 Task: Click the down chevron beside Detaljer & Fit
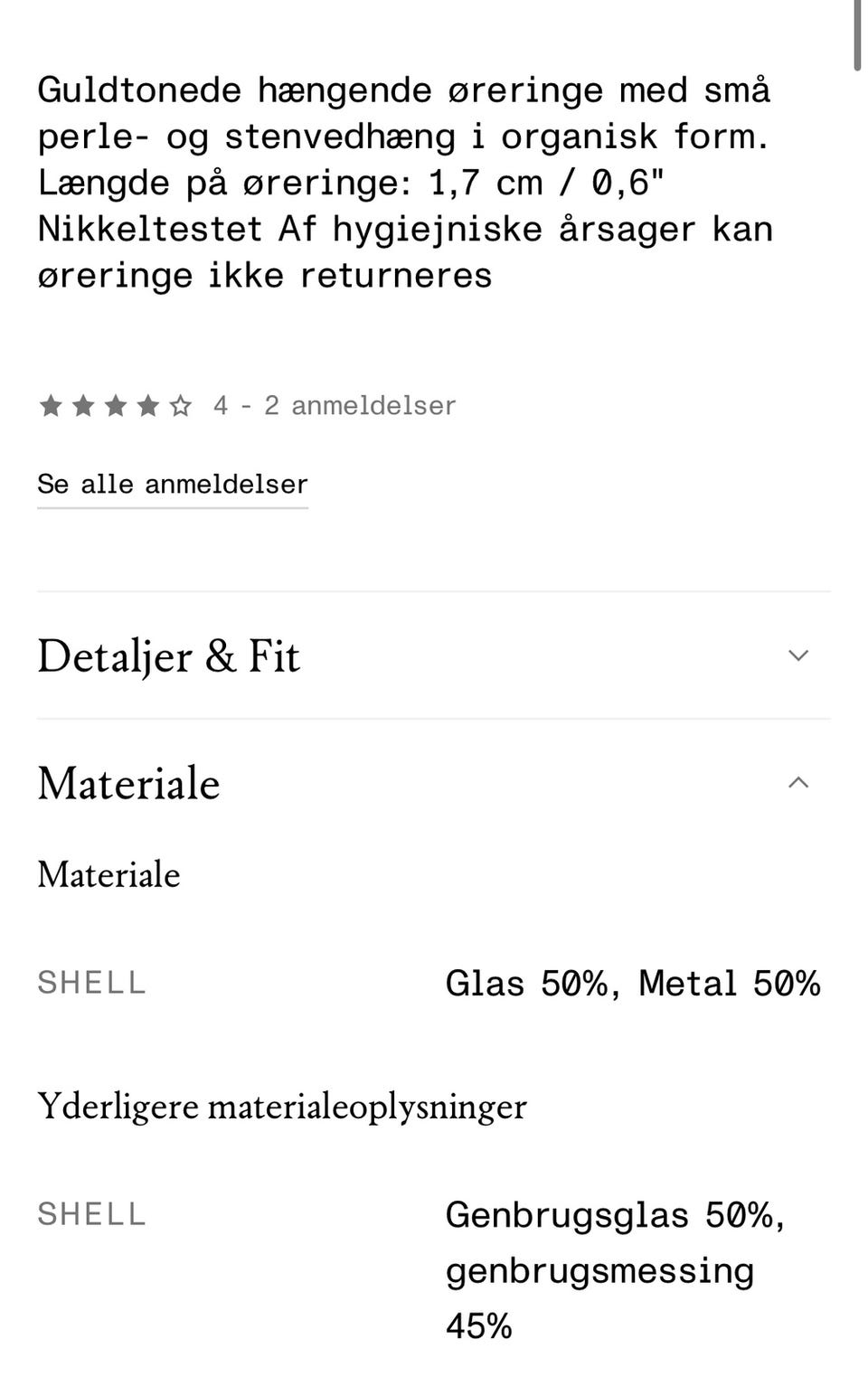click(x=797, y=656)
